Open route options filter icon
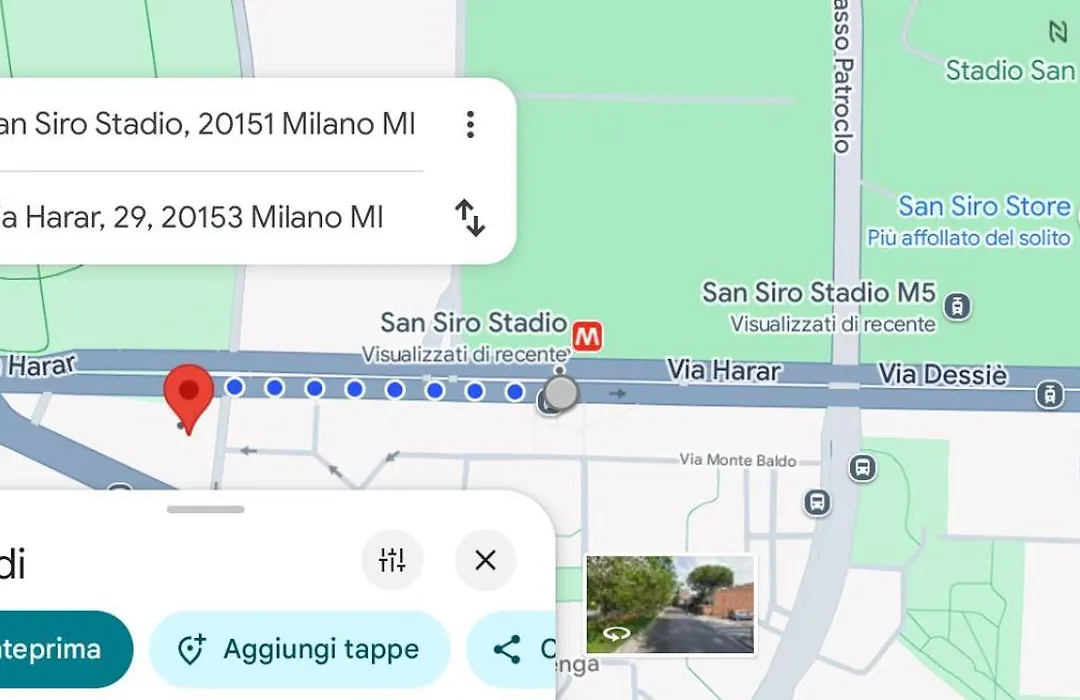The image size is (1080, 700). click(392, 560)
